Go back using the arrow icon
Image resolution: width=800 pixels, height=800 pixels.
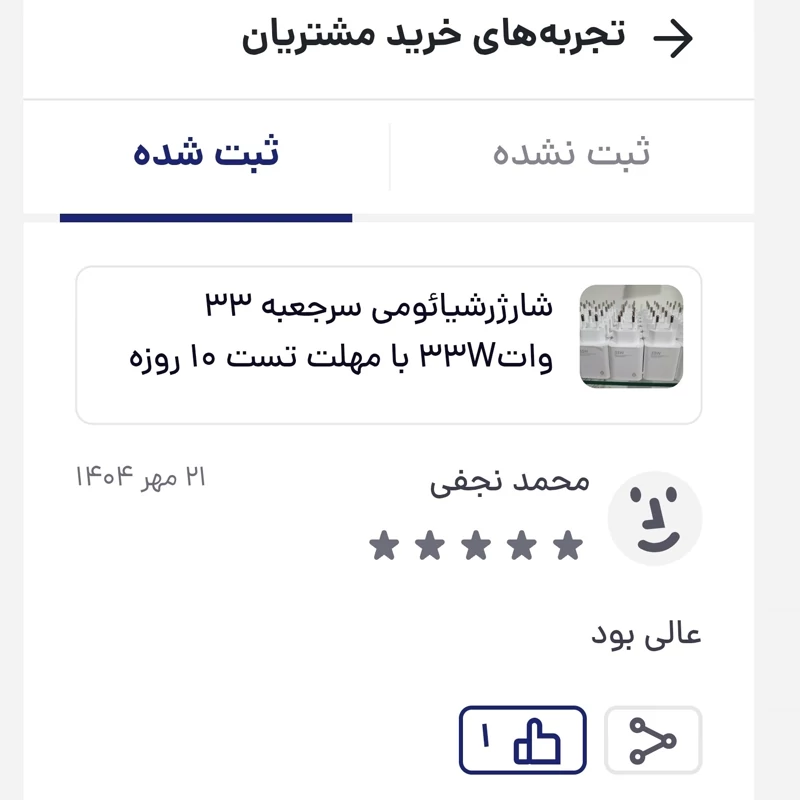(x=672, y=38)
